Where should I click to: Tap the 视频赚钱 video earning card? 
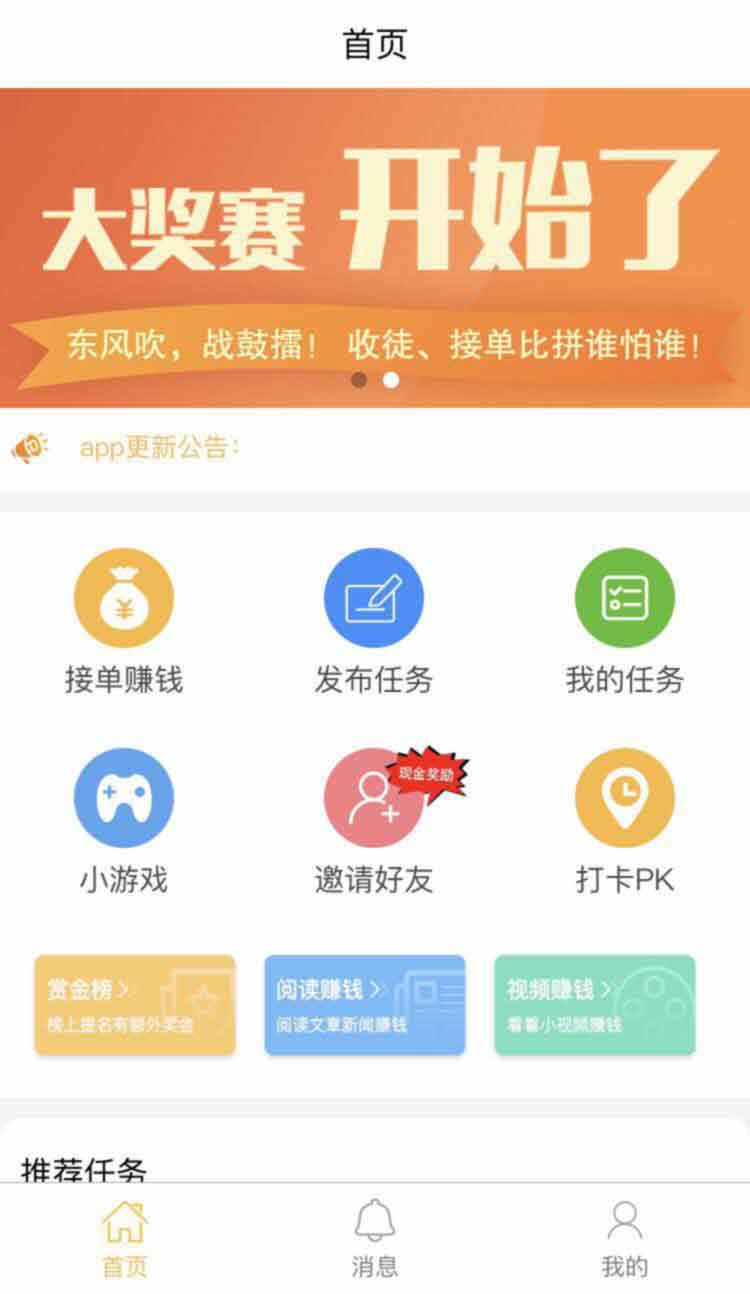pos(594,1003)
